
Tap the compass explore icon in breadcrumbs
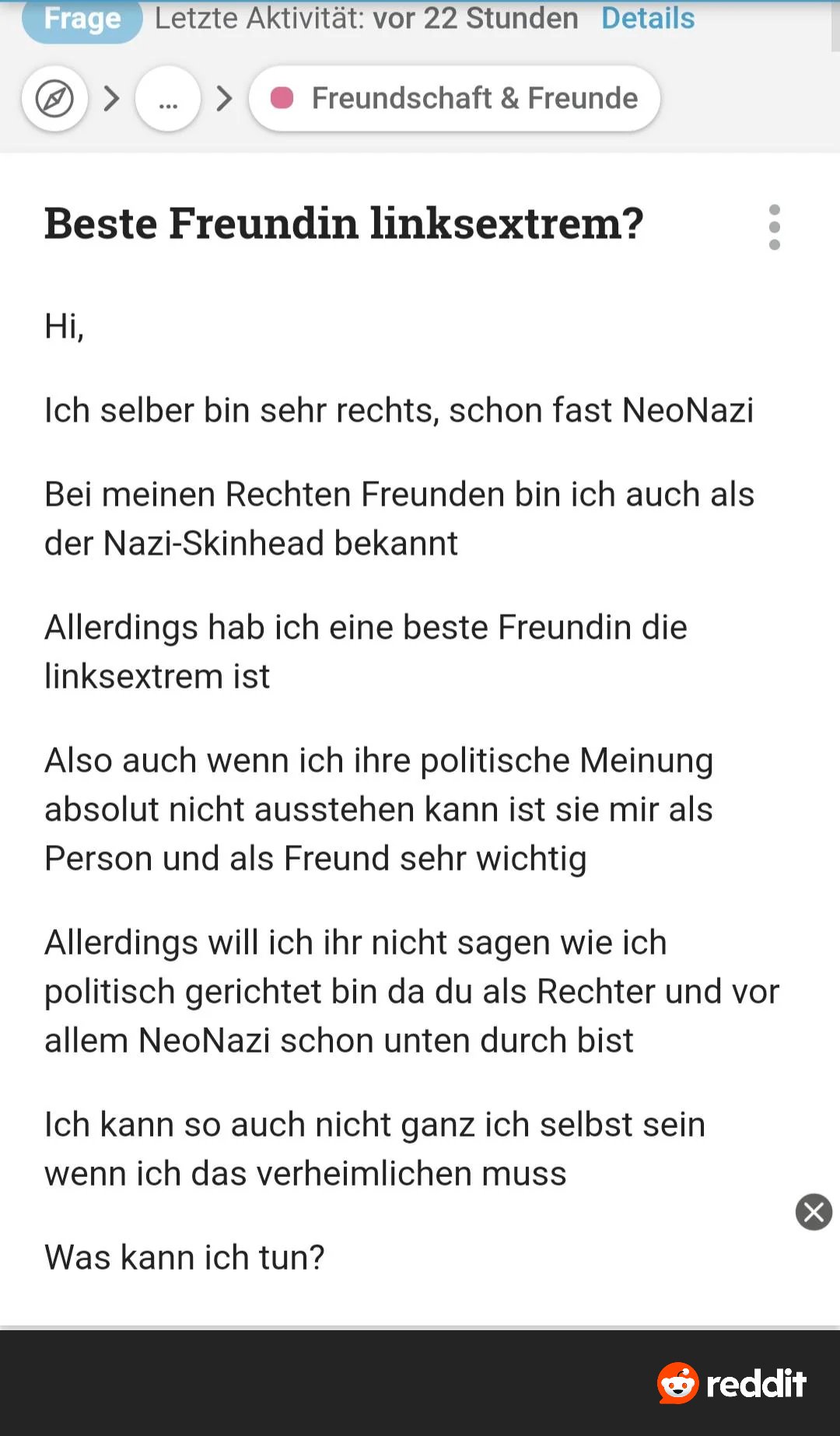[x=54, y=99]
